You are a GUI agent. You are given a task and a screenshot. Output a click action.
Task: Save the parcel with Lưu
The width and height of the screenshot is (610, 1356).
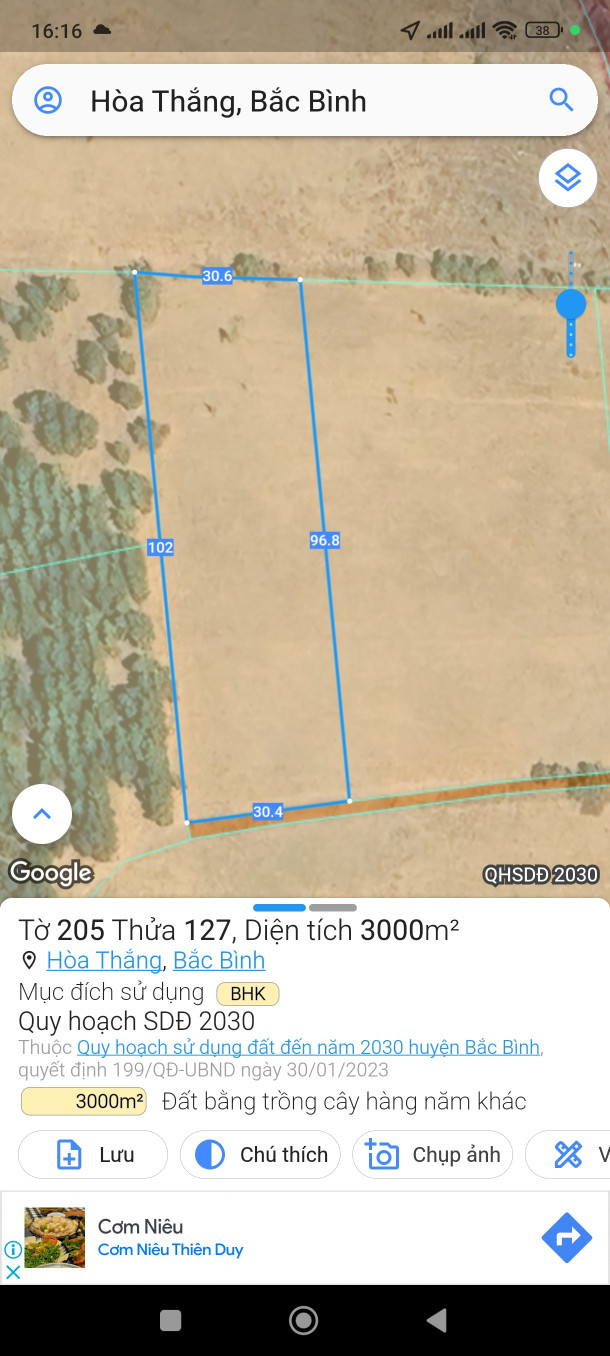click(93, 1155)
